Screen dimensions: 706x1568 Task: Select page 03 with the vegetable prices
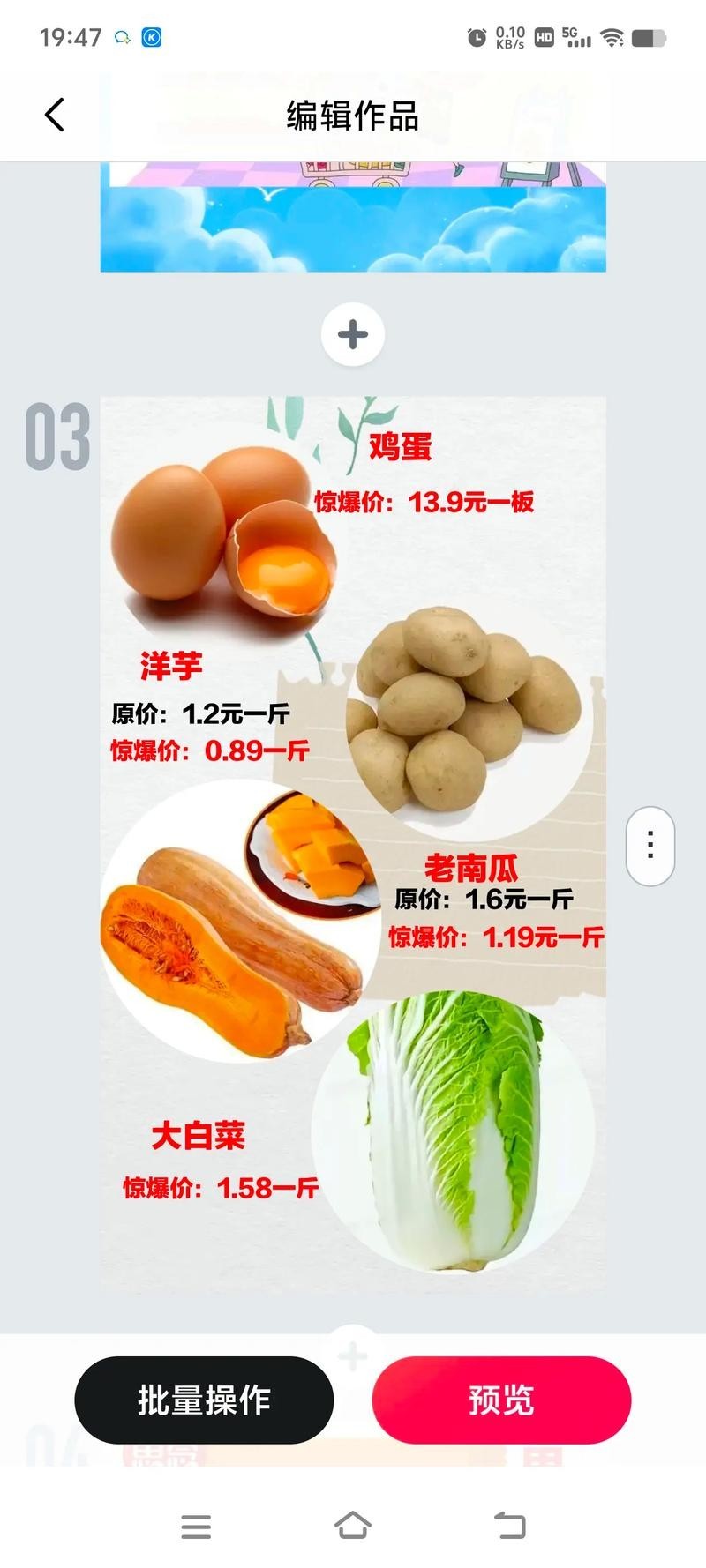353,842
